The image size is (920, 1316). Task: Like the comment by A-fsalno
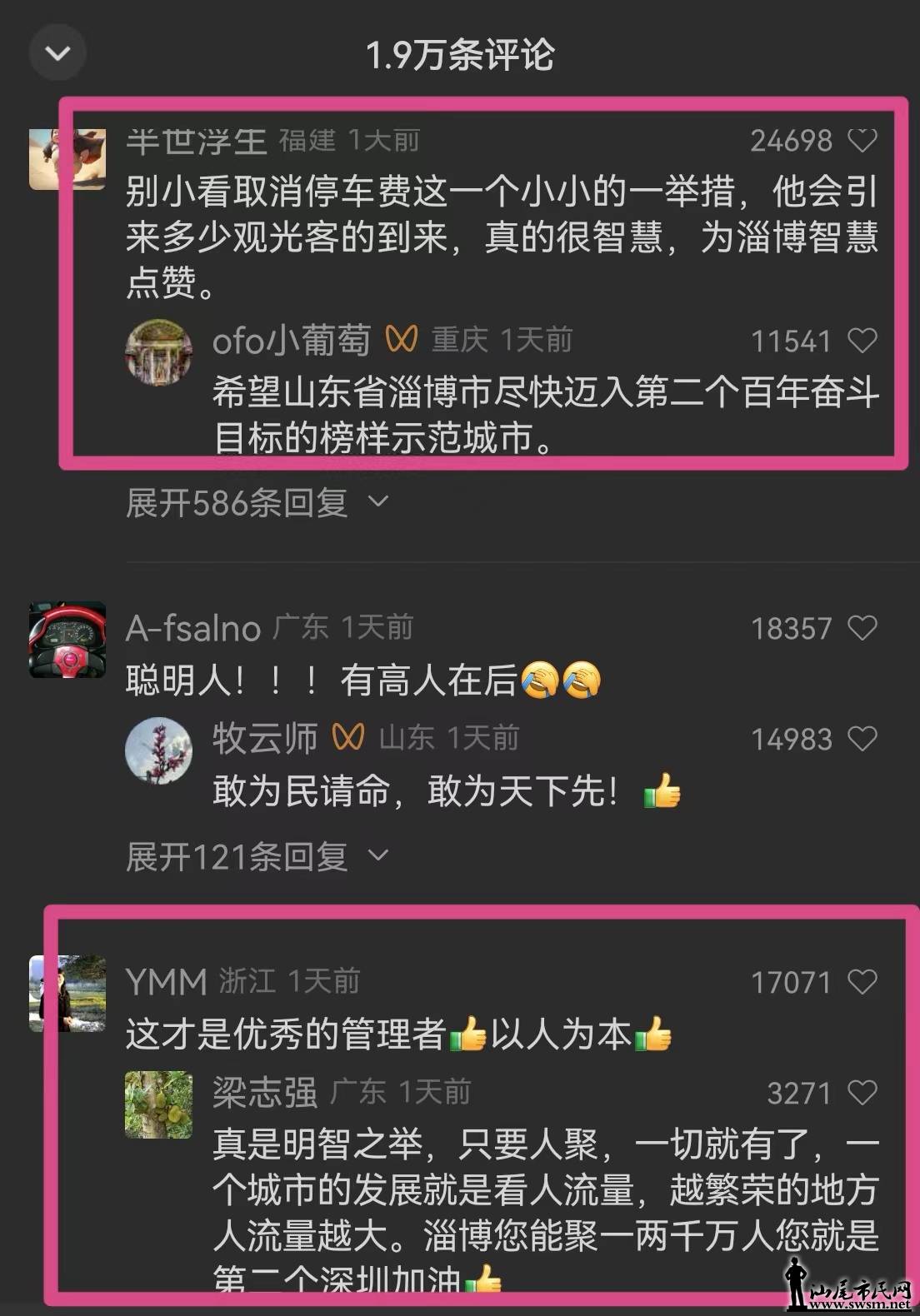coord(862,628)
